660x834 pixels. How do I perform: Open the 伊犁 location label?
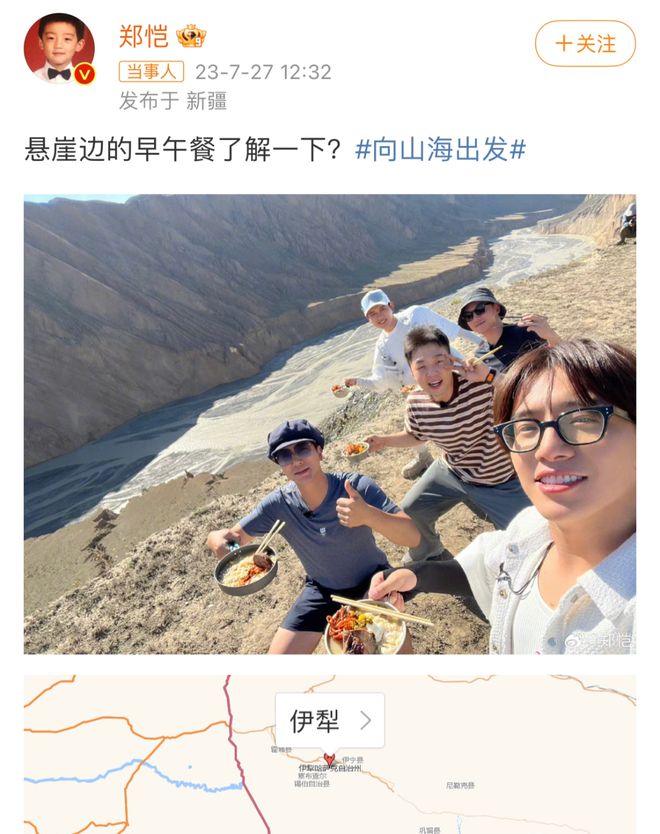tap(329, 720)
